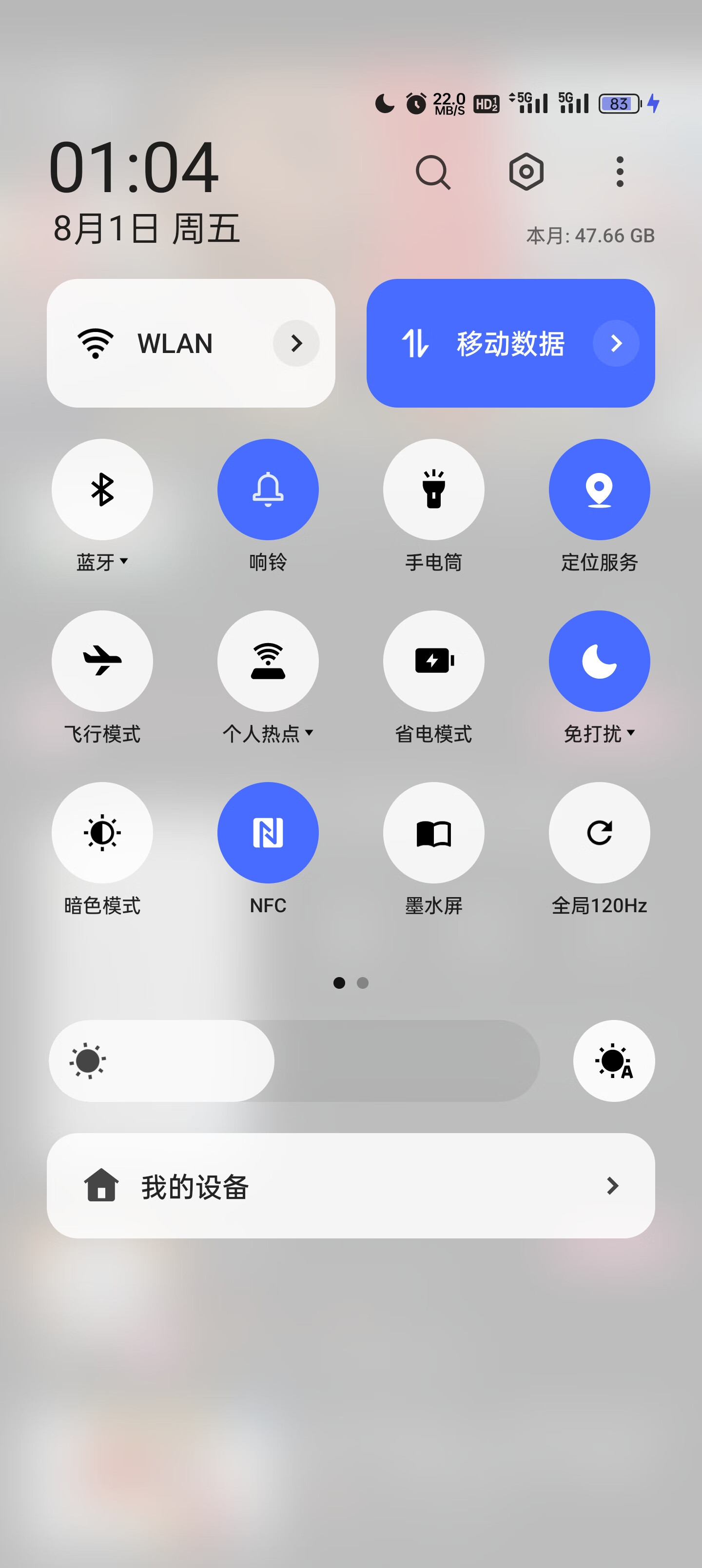Switch on 暗色模式 dark mode
The height and width of the screenshot is (1568, 702).
pyautogui.click(x=102, y=833)
